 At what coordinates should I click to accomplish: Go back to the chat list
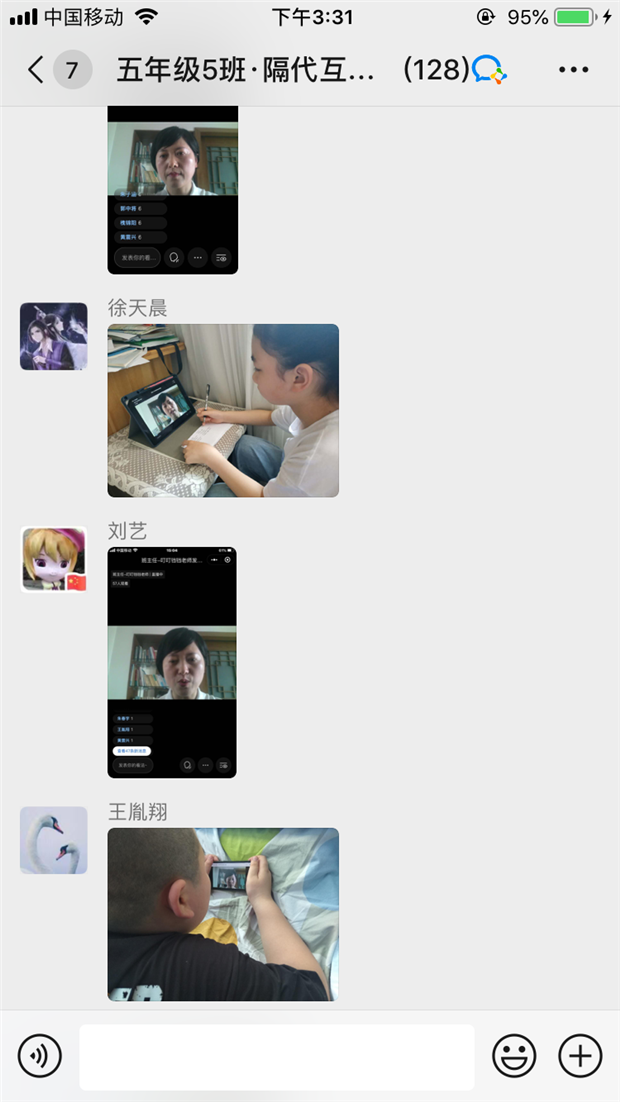37,70
